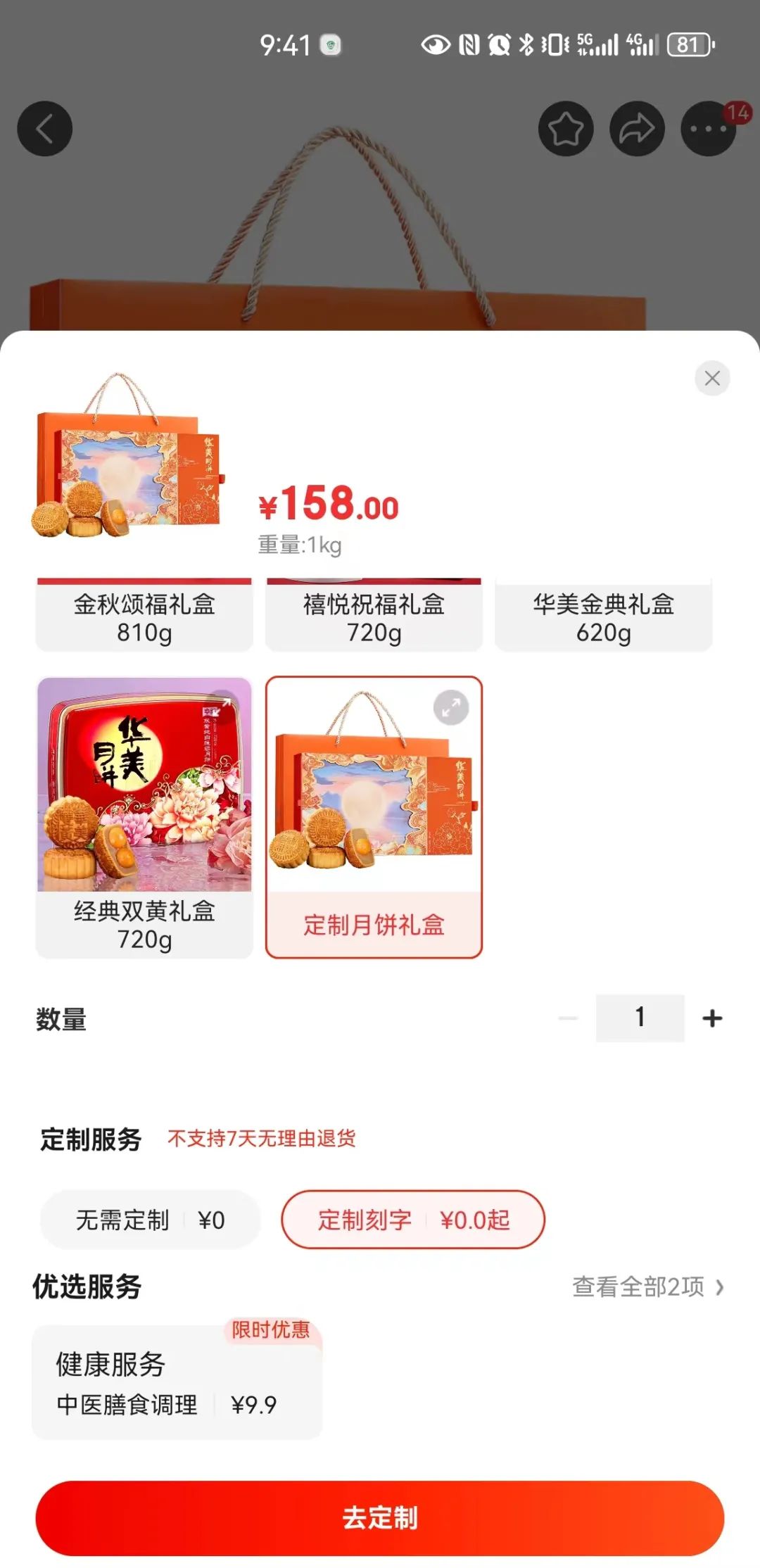
Task: Select the 健康服务 中医膳食调理 service
Action: [177, 1383]
